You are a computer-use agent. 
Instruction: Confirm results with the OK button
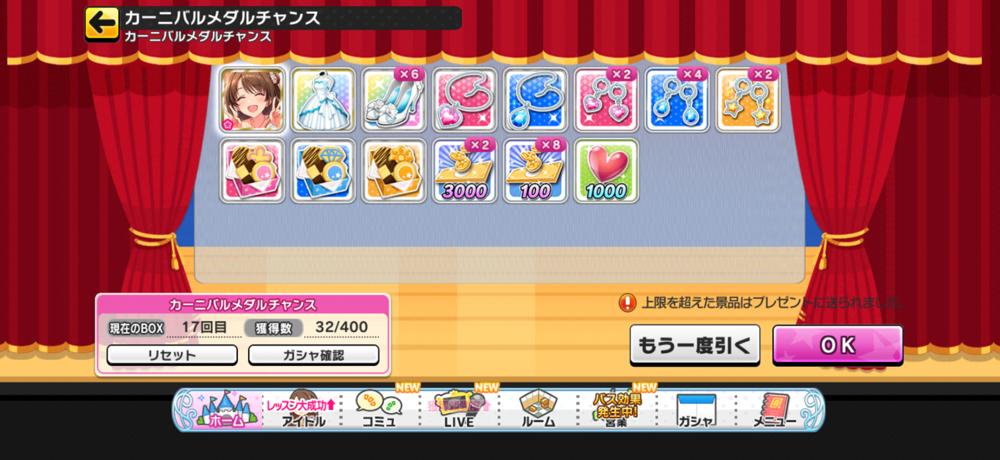point(837,345)
